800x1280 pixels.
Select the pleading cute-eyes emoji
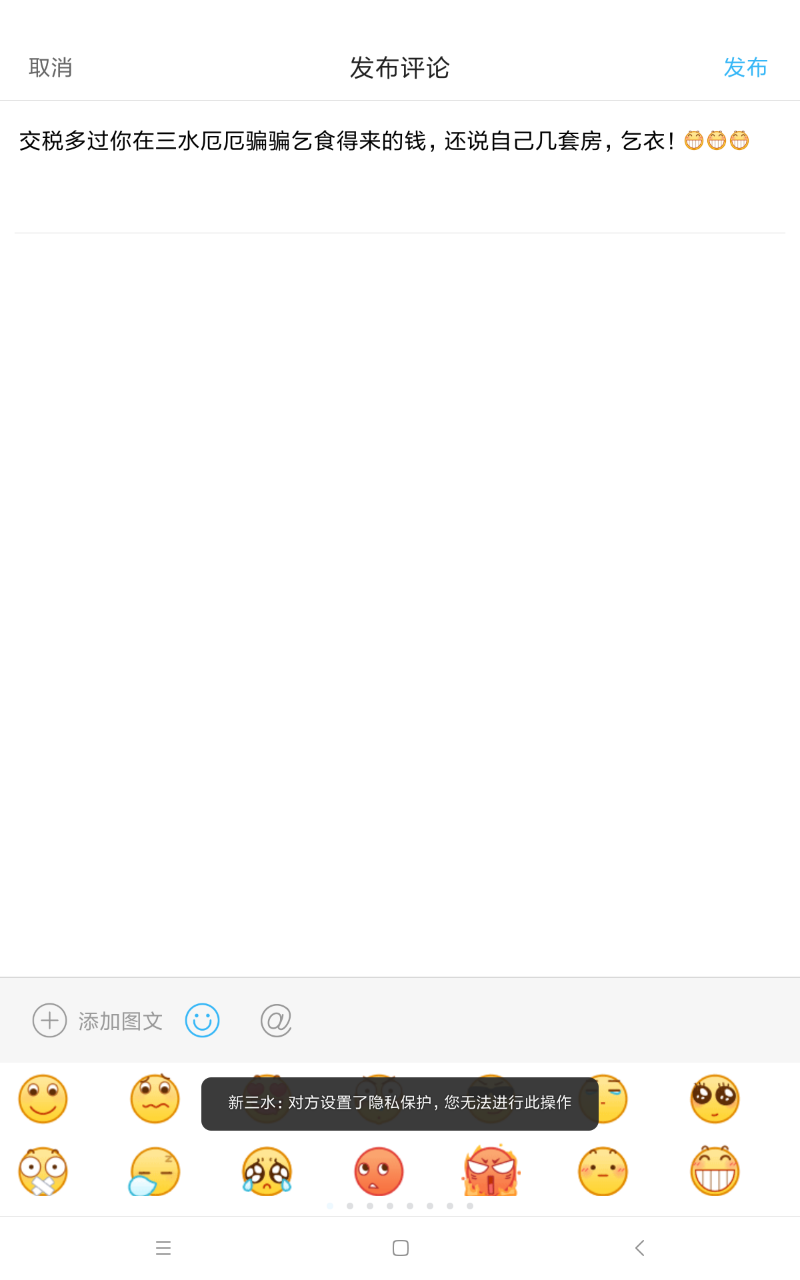pos(715,1098)
